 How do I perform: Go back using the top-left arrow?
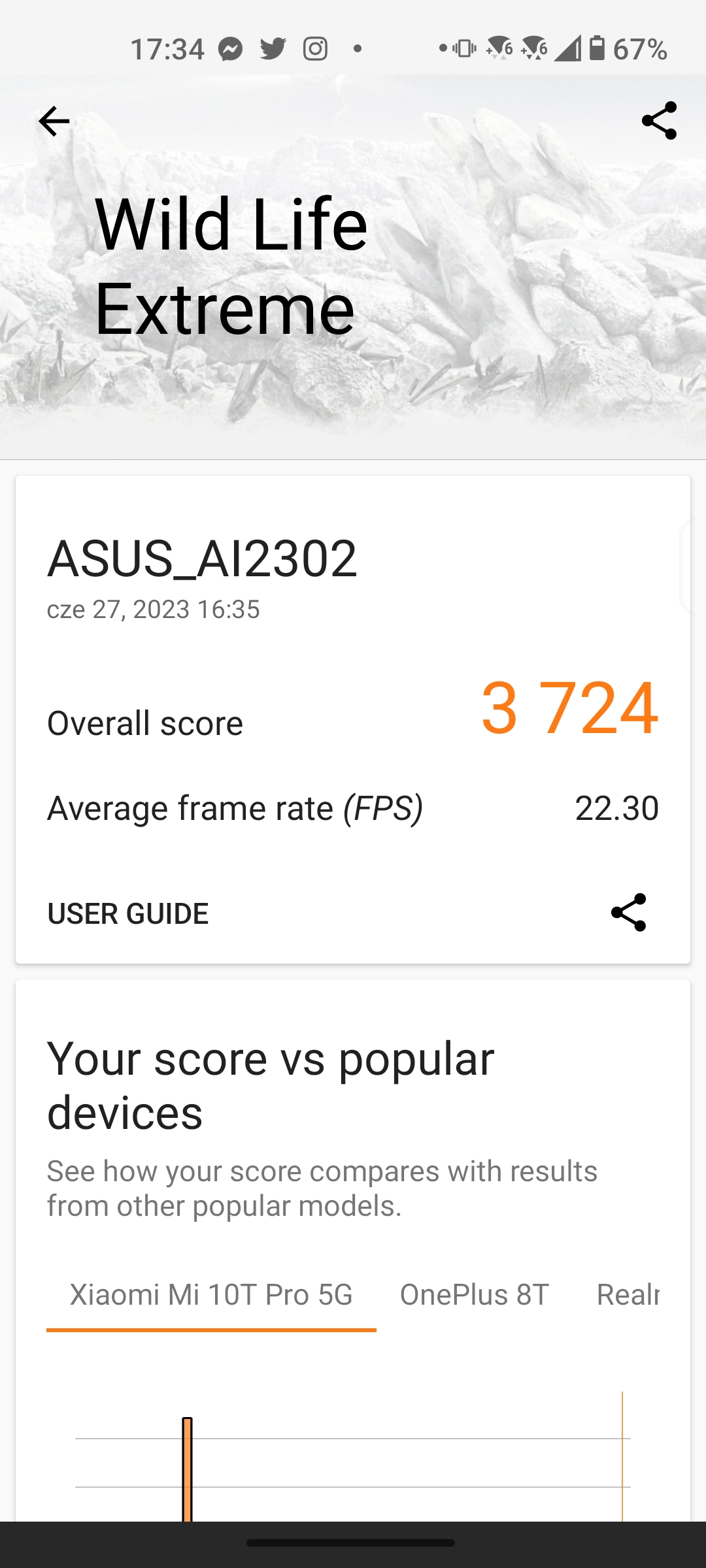click(54, 122)
